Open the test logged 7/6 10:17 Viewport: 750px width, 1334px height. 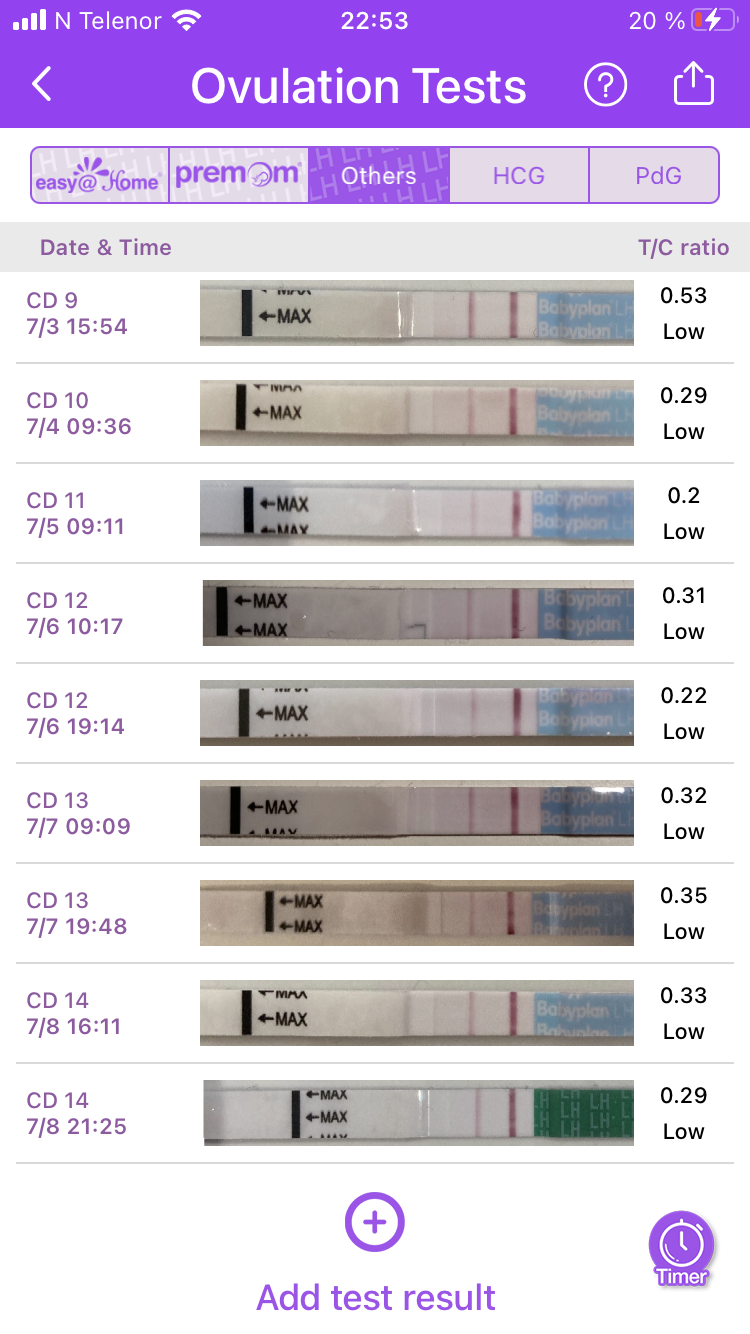(375, 613)
